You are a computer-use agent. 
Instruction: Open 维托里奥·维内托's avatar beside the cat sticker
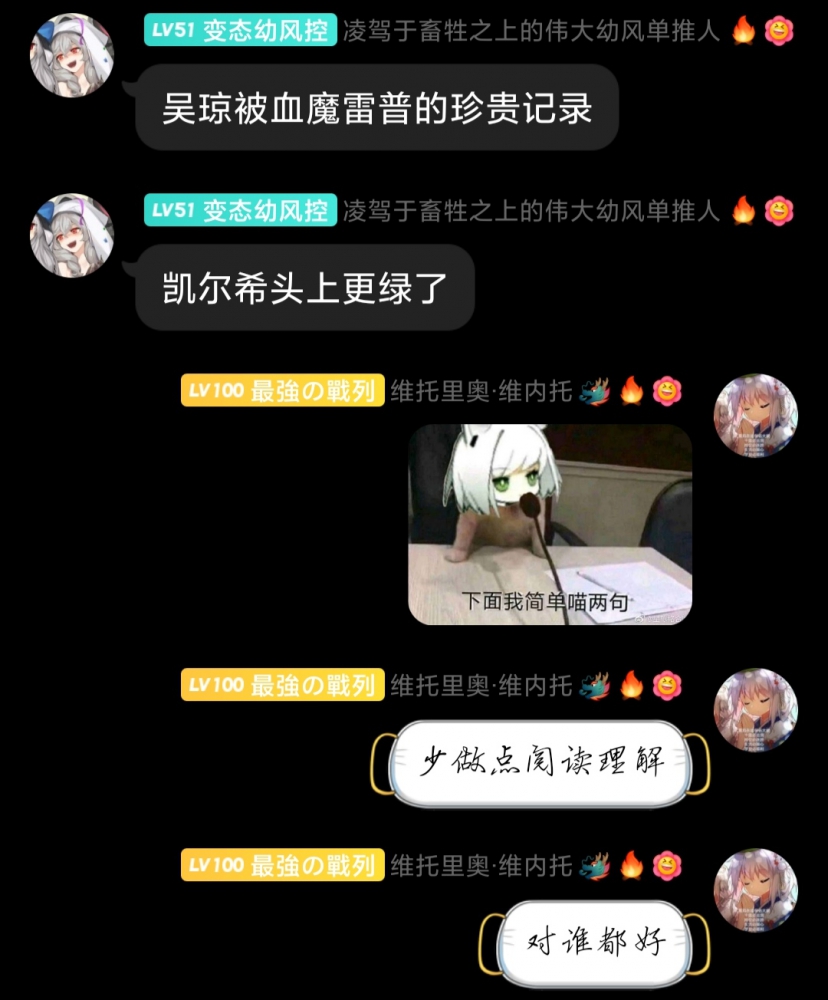point(756,414)
